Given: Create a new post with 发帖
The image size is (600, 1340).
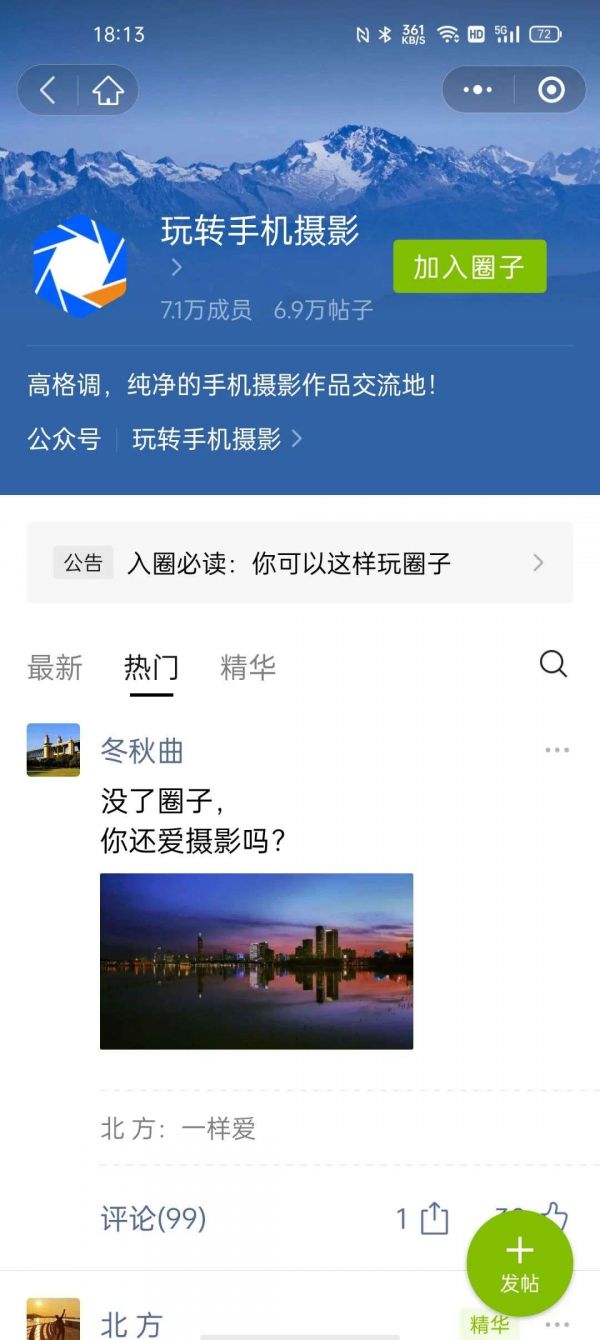Looking at the screenshot, I should pyautogui.click(x=519, y=1263).
